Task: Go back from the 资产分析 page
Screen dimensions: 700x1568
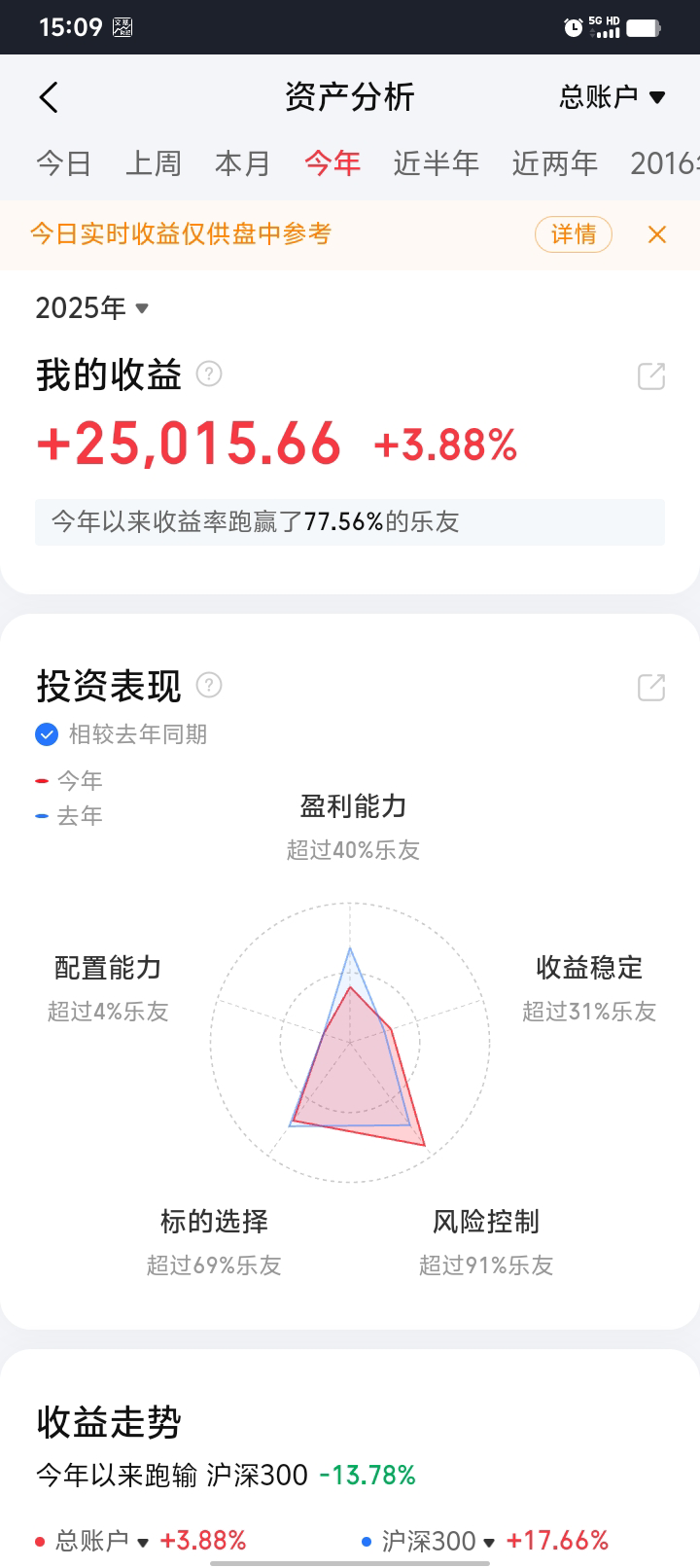Action: tap(49, 97)
